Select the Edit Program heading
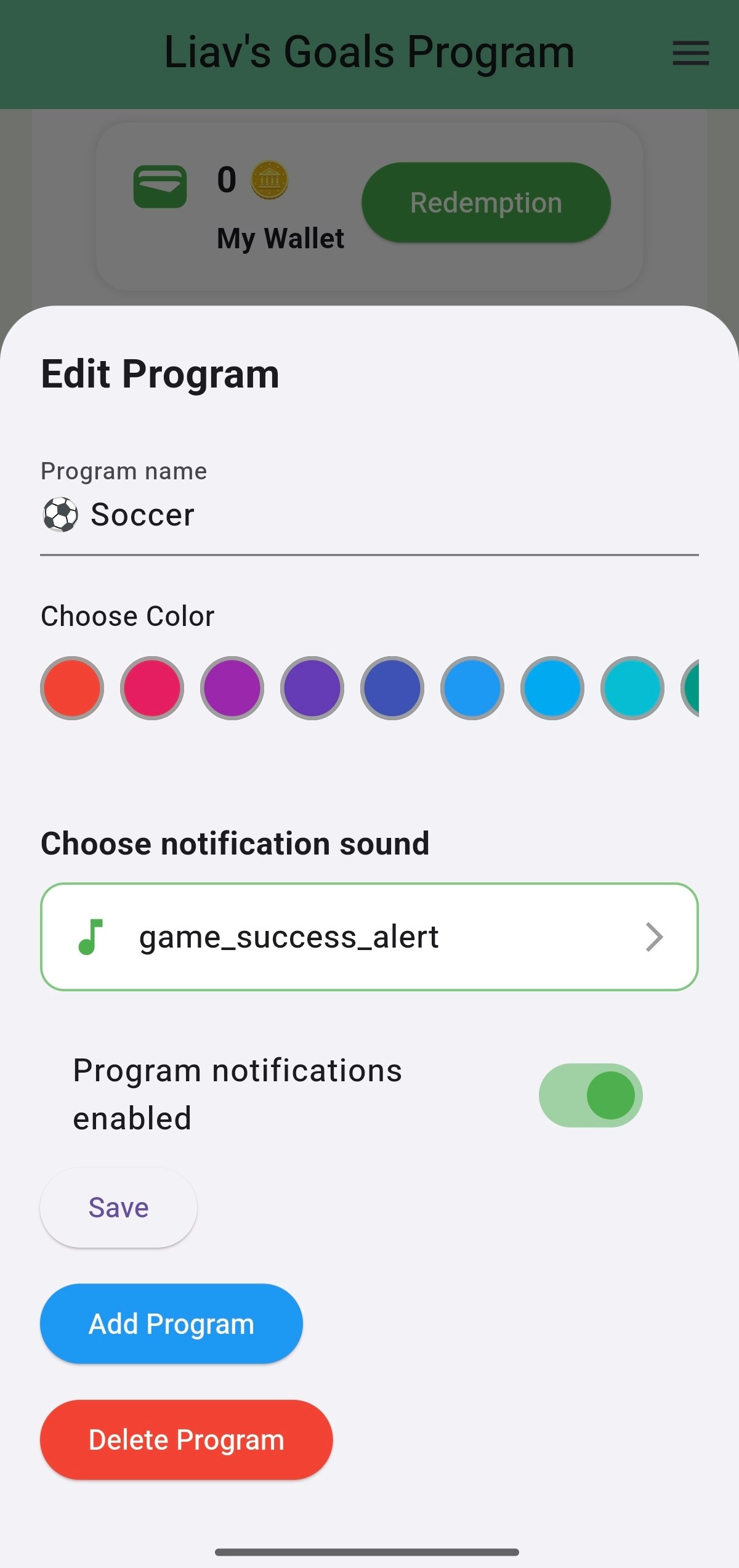The height and width of the screenshot is (1568, 739). click(160, 373)
